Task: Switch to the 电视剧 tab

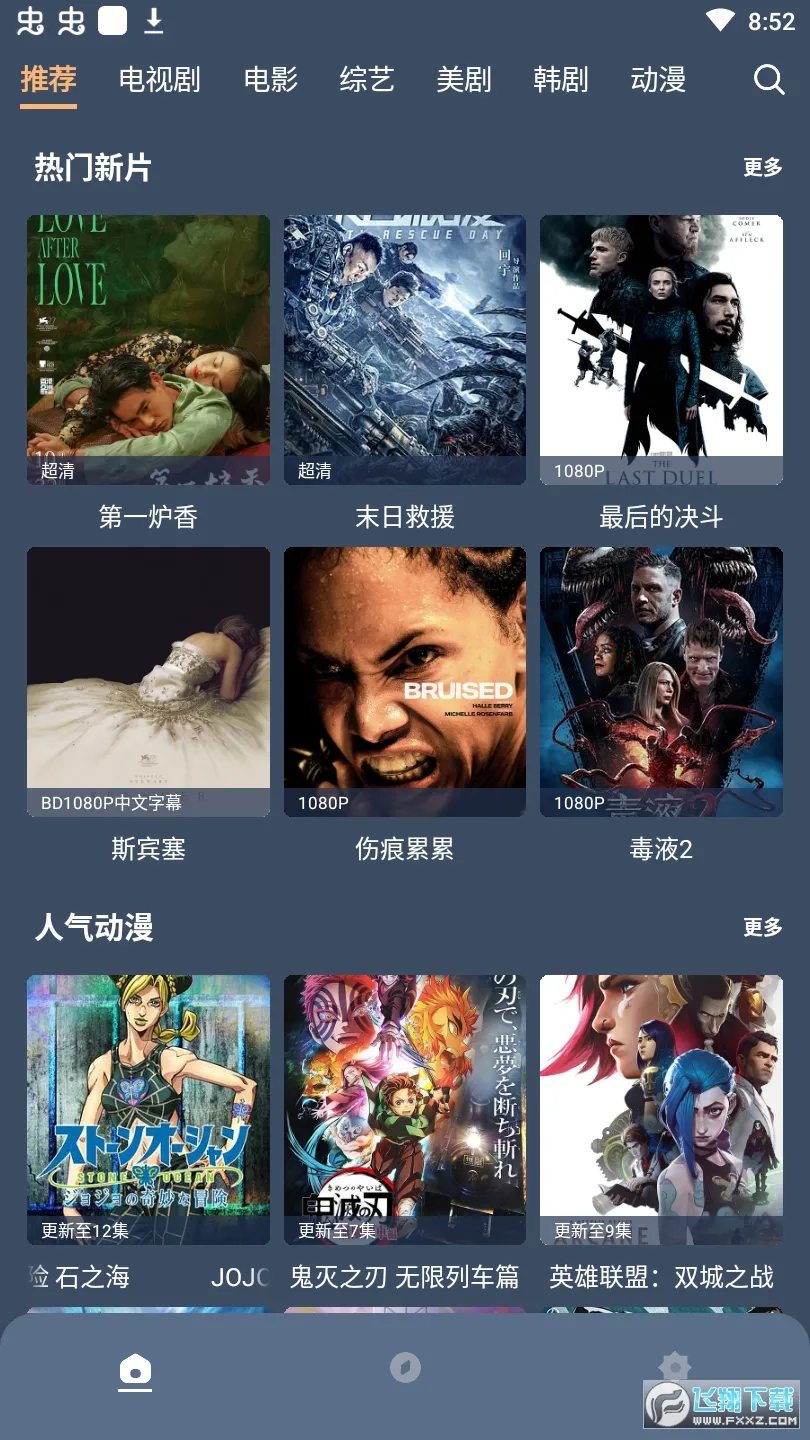Action: [160, 80]
